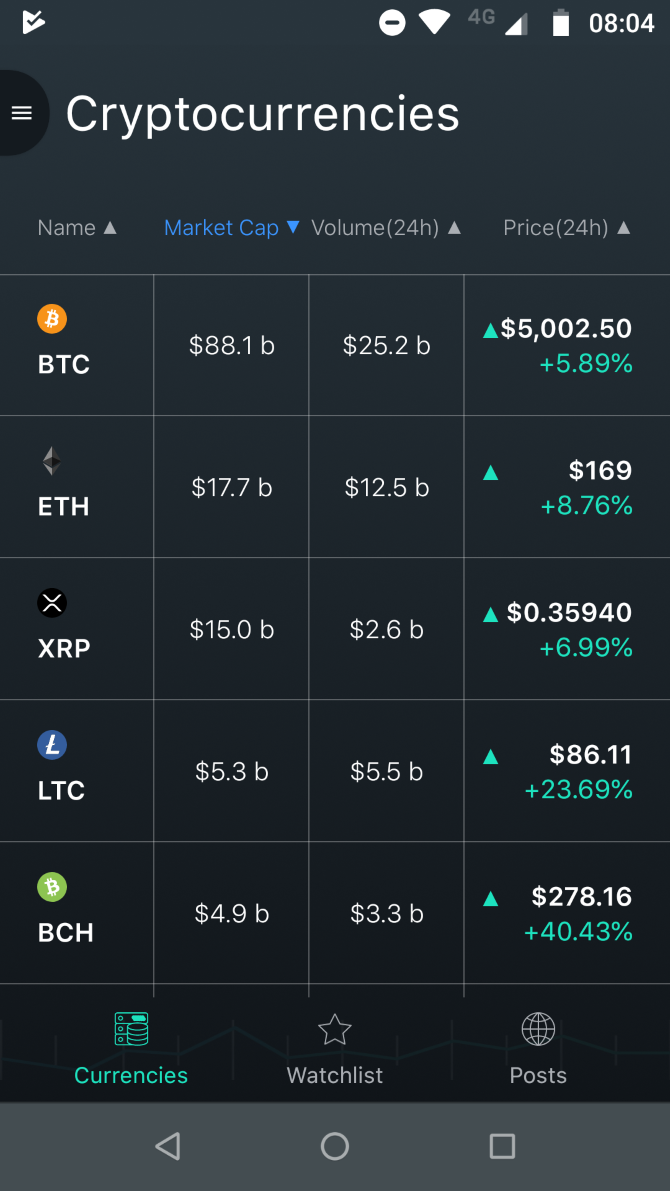The image size is (670, 1191).
Task: Go to the home screen
Action: [x=335, y=1145]
